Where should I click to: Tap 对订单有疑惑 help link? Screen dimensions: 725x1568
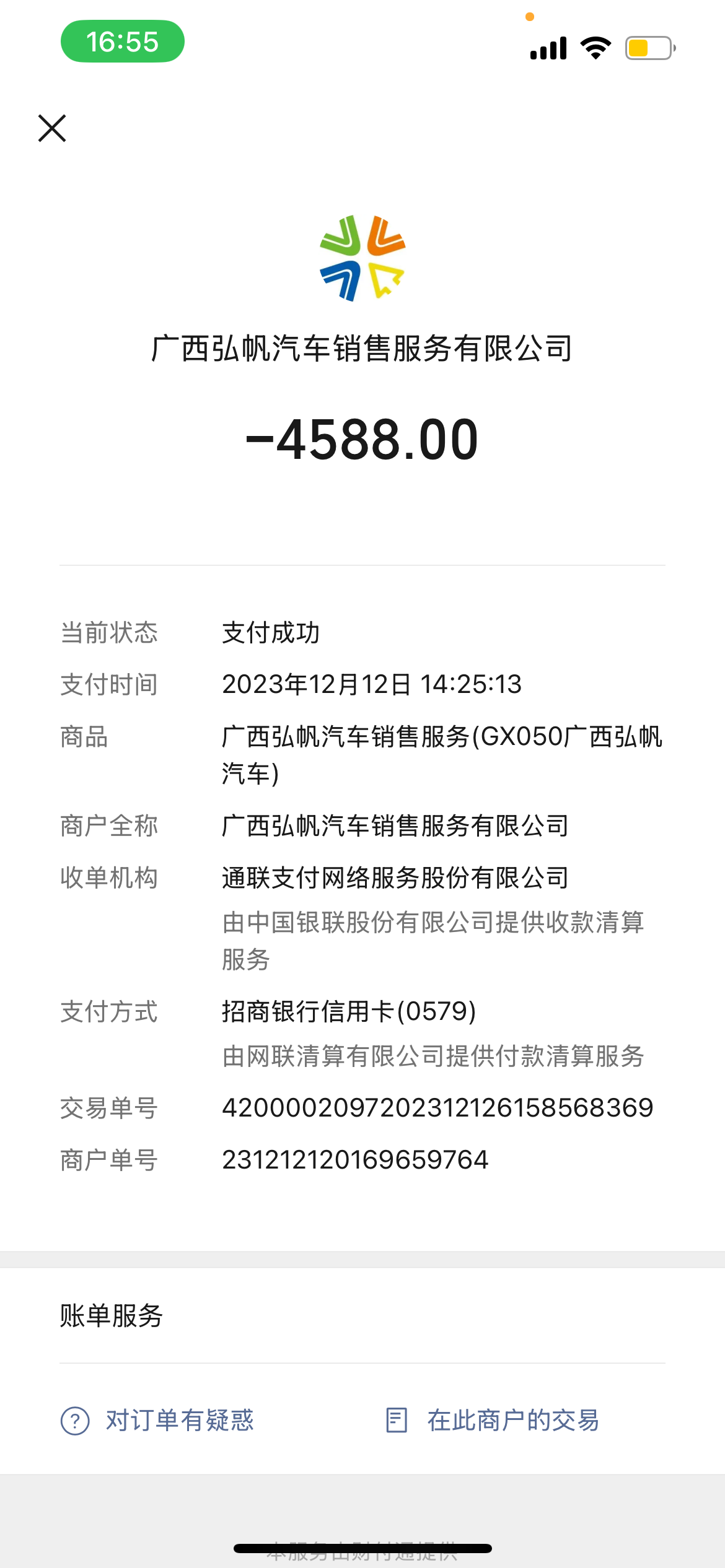[158, 1420]
